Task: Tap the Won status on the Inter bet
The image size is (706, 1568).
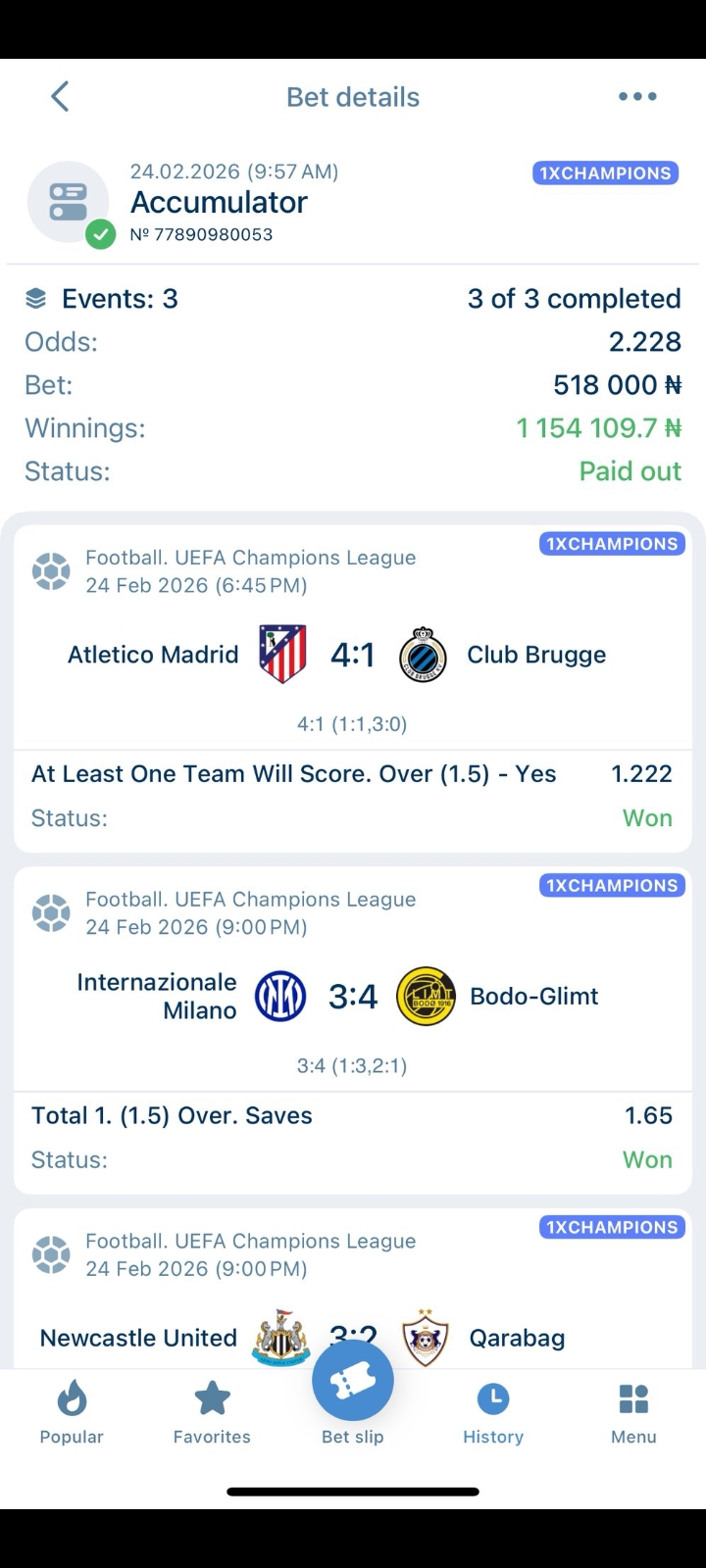Action: tap(647, 1159)
